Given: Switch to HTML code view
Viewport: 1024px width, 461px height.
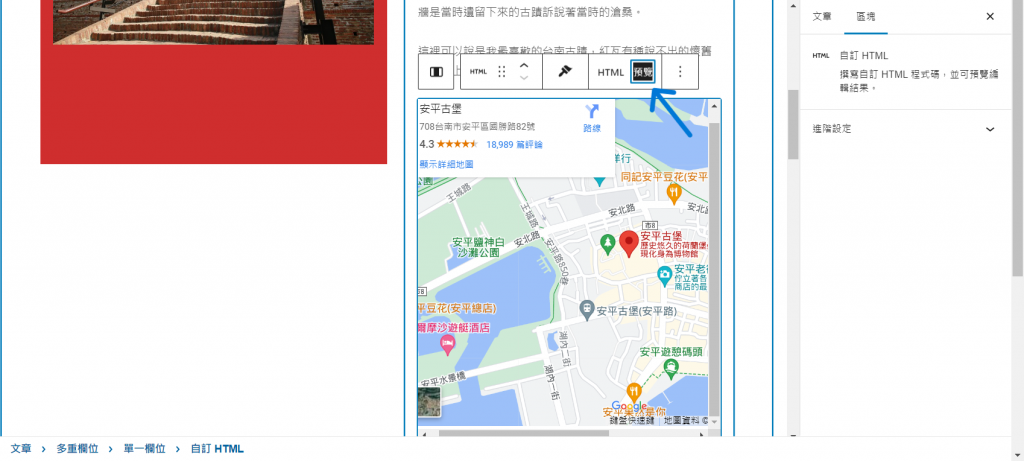Looking at the screenshot, I should [x=610, y=72].
